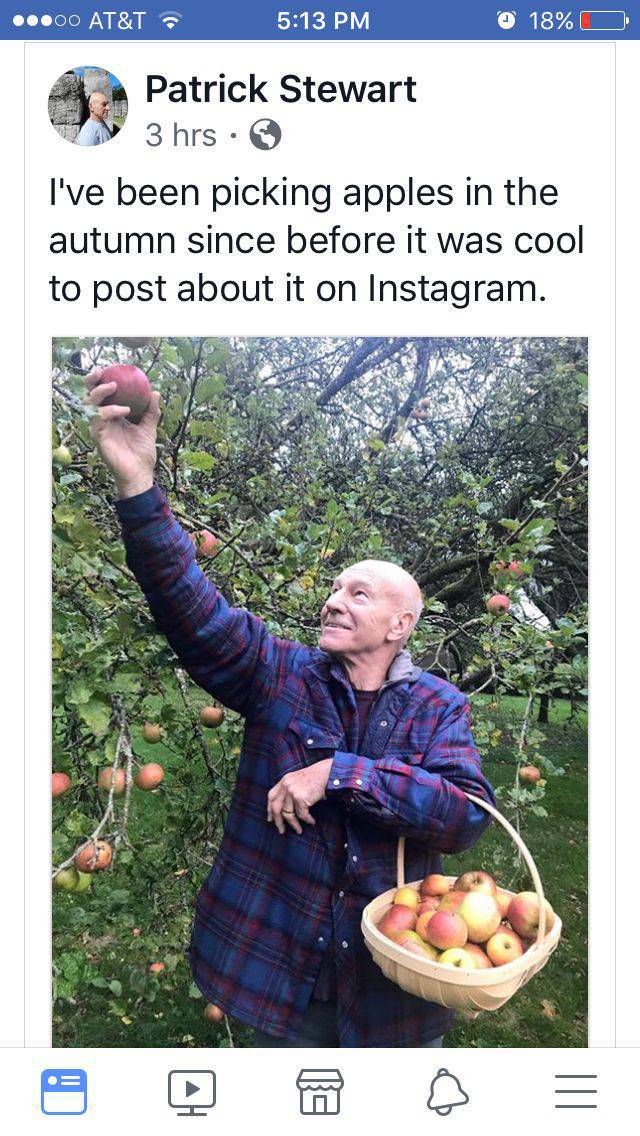
Task: Switch to the News Feed tab
Action: pos(64,1091)
